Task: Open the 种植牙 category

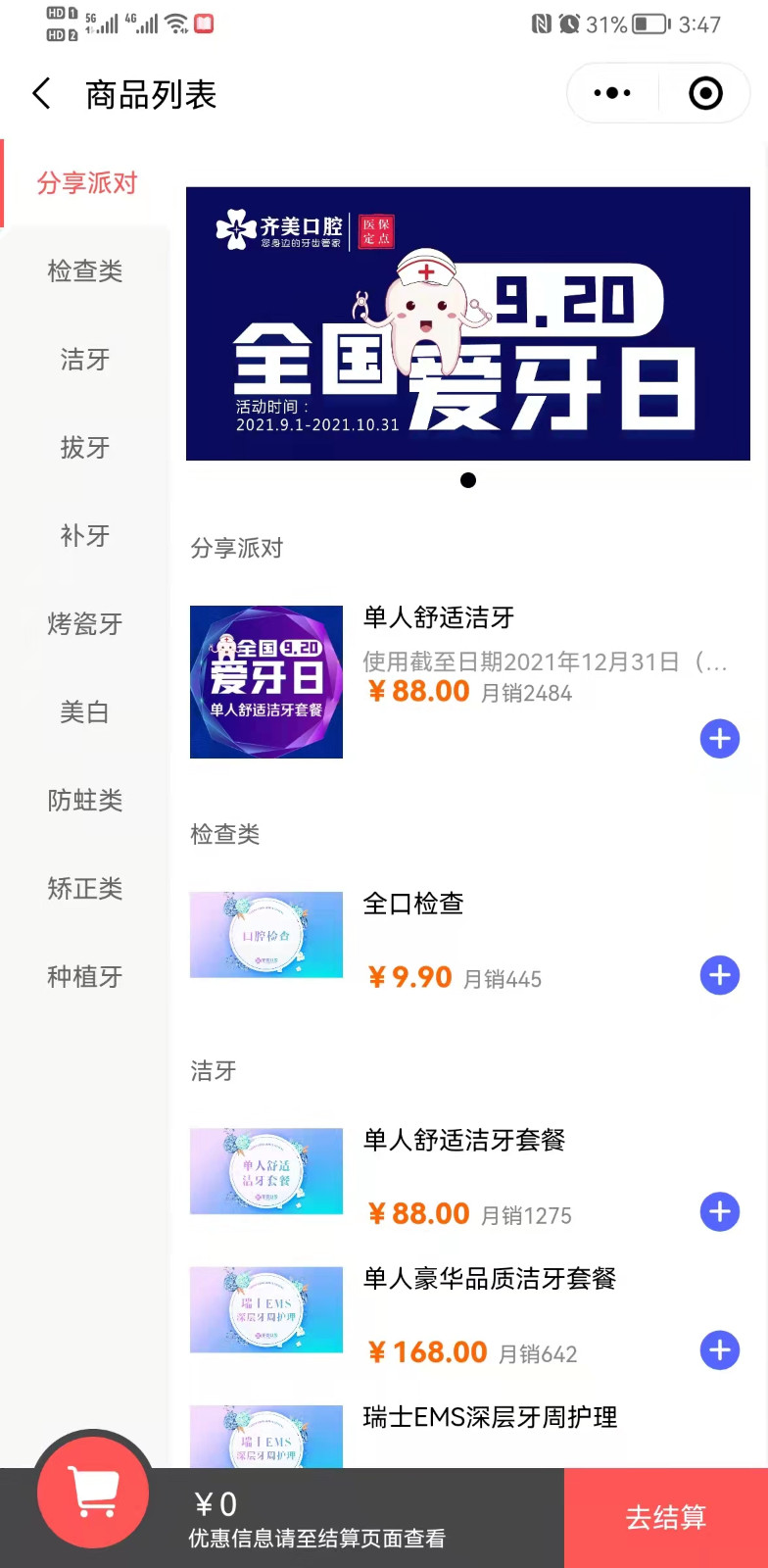Action: pos(84,977)
